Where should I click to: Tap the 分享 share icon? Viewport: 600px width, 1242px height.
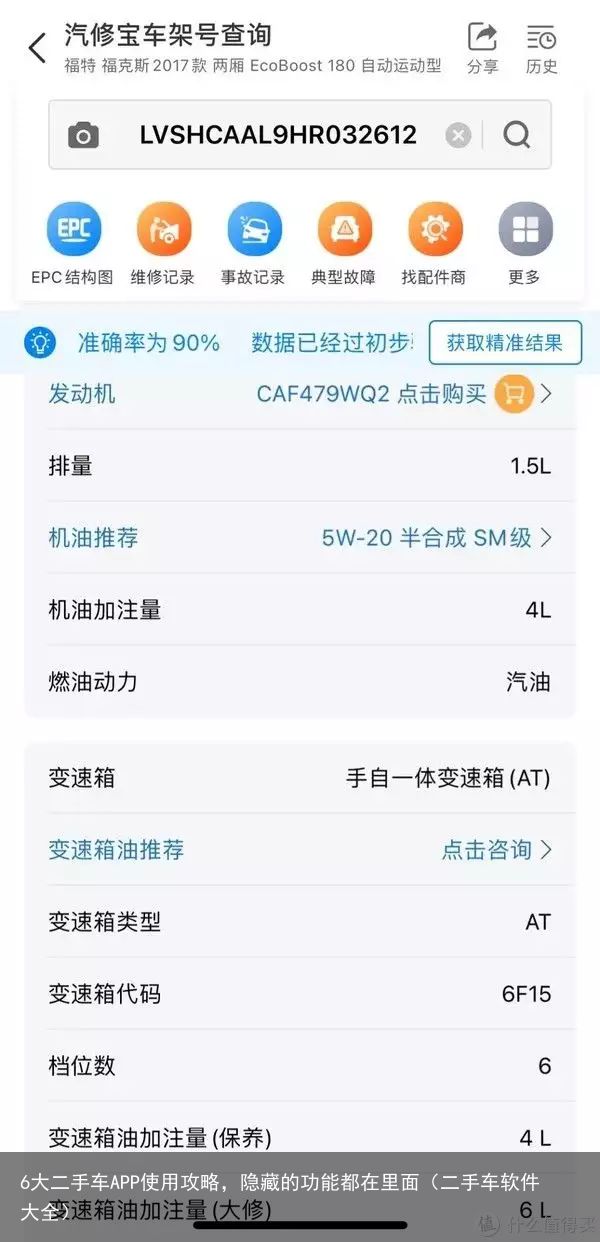(482, 49)
